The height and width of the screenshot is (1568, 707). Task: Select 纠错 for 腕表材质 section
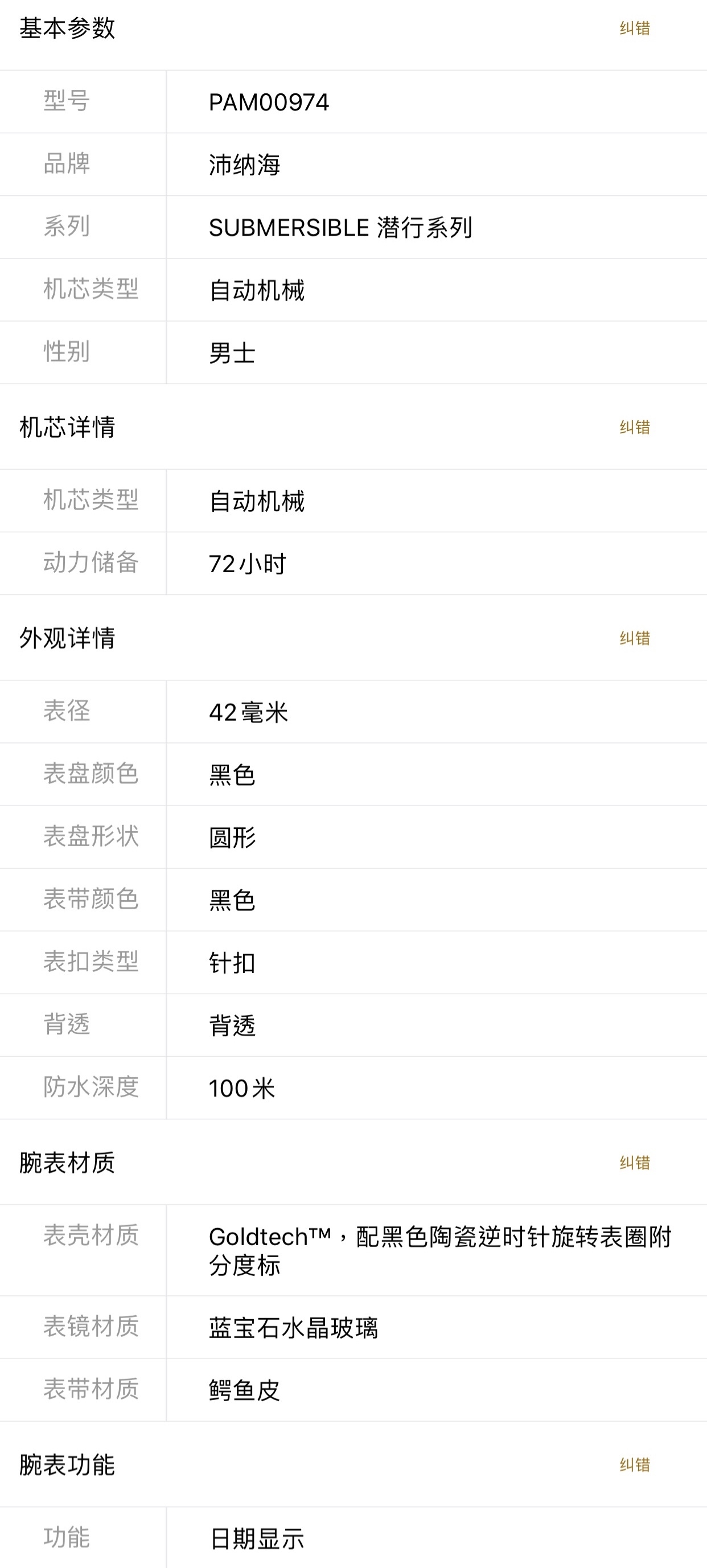635,1162
